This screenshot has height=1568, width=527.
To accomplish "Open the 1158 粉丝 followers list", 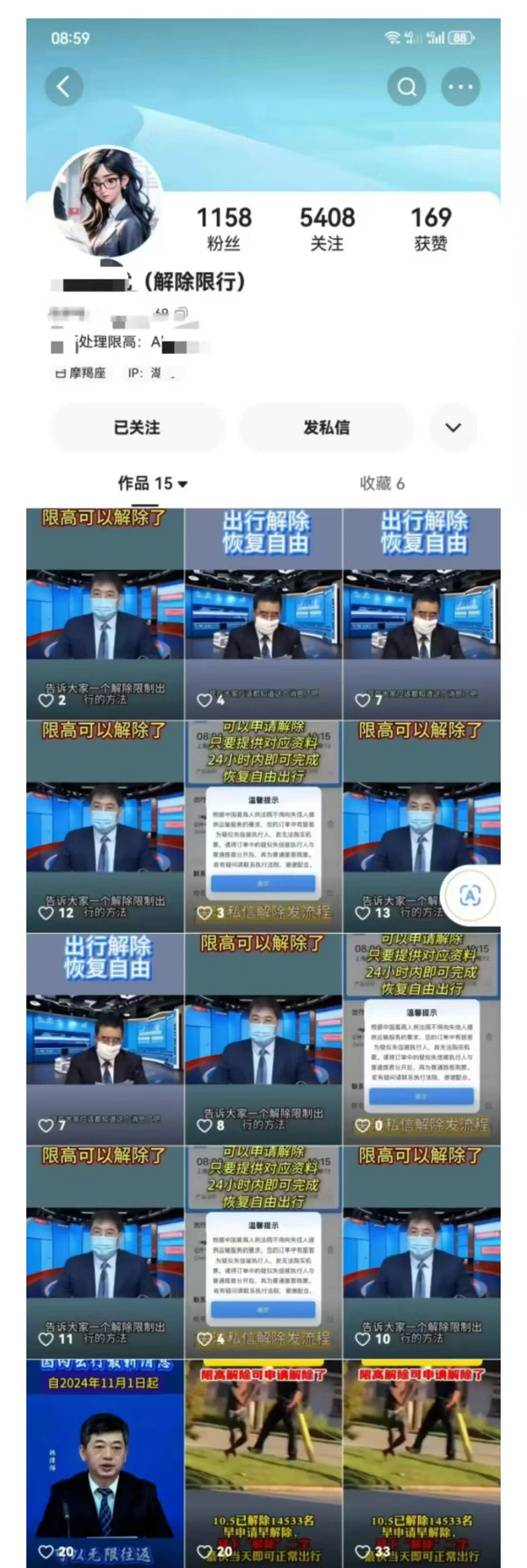I will coord(223,228).
